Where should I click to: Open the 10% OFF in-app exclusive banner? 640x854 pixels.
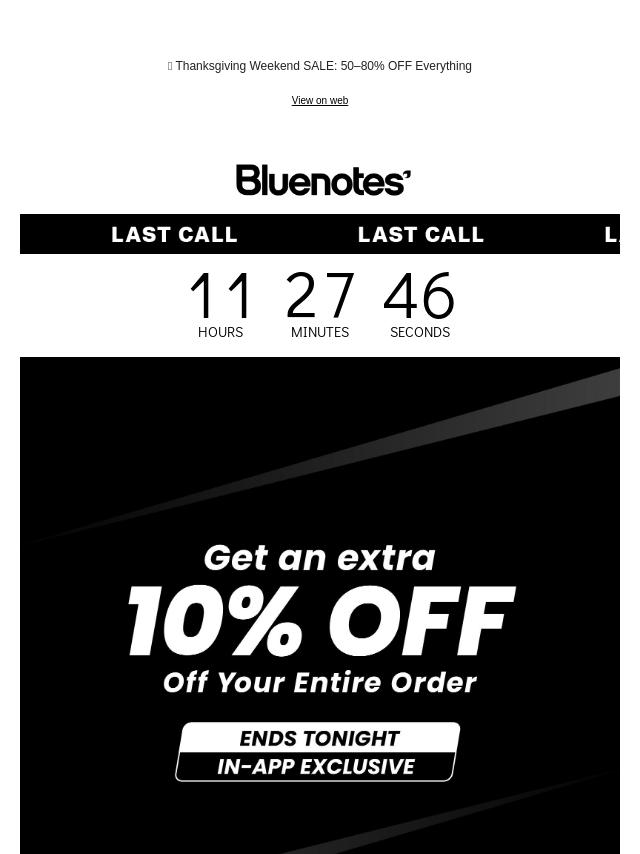pos(319,640)
